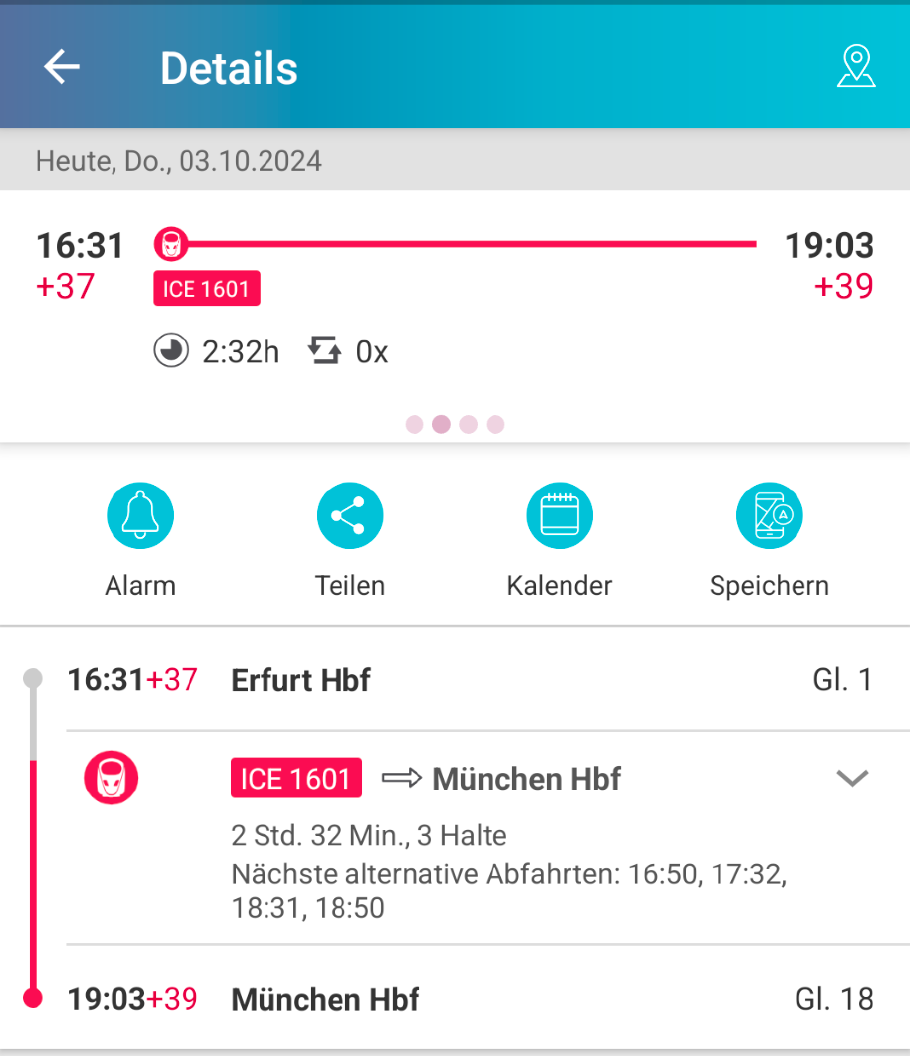
Task: Save the connection using the Speichern icon
Action: click(x=768, y=515)
